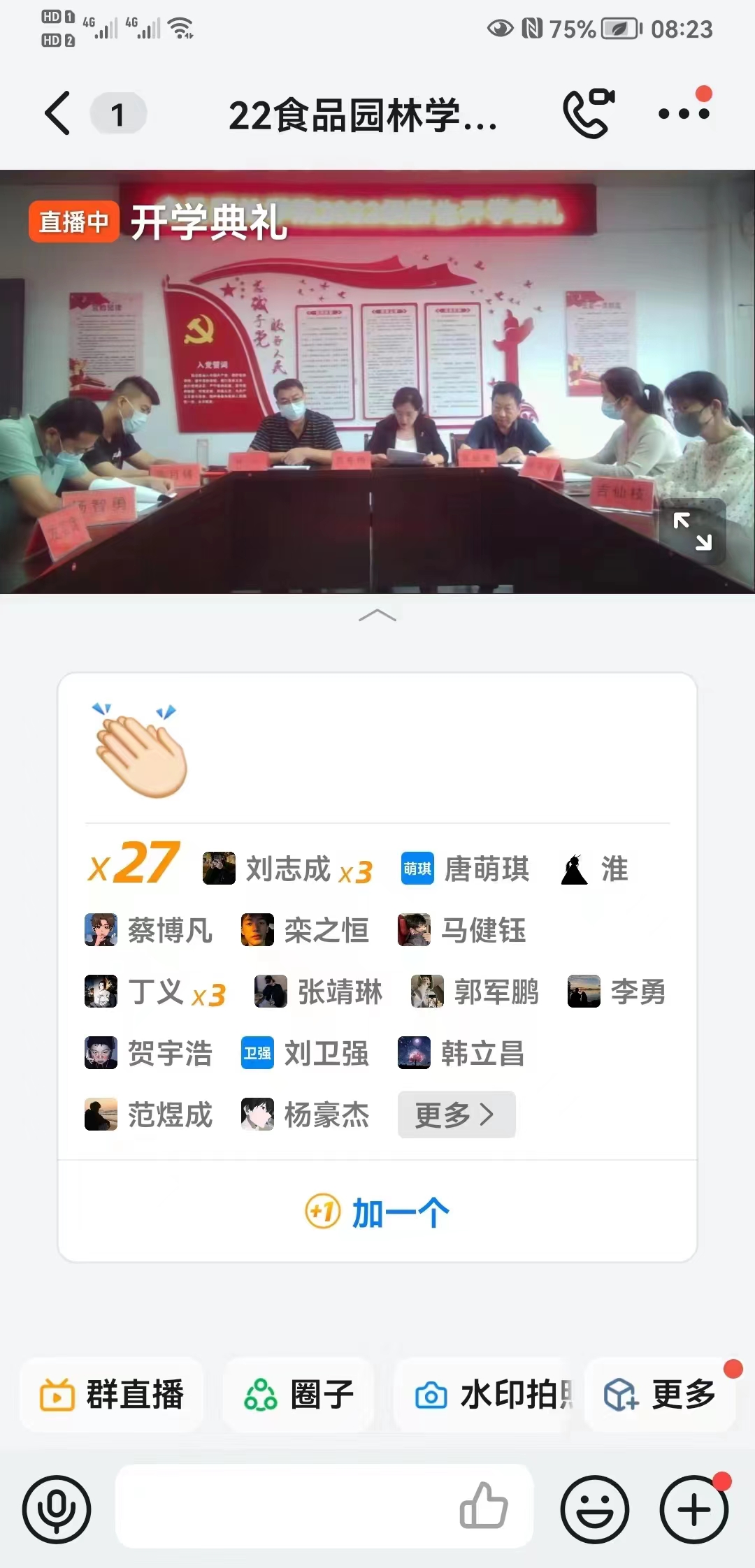Viewport: 755px width, 1568px height.
Task: Open 群直播 group live shortcut
Action: [x=112, y=1395]
